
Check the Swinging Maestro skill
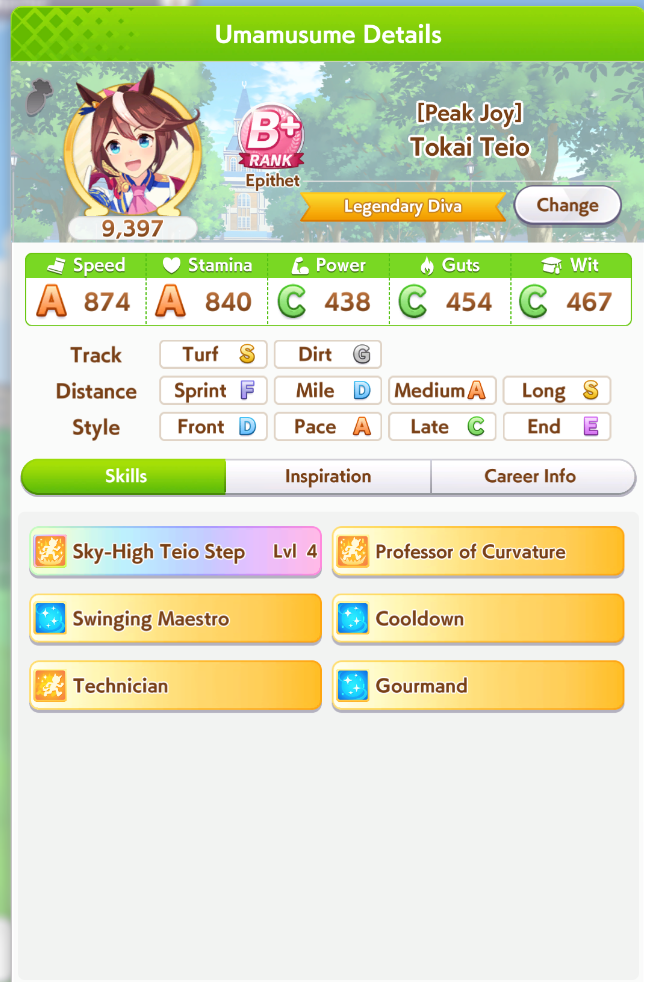pos(175,619)
